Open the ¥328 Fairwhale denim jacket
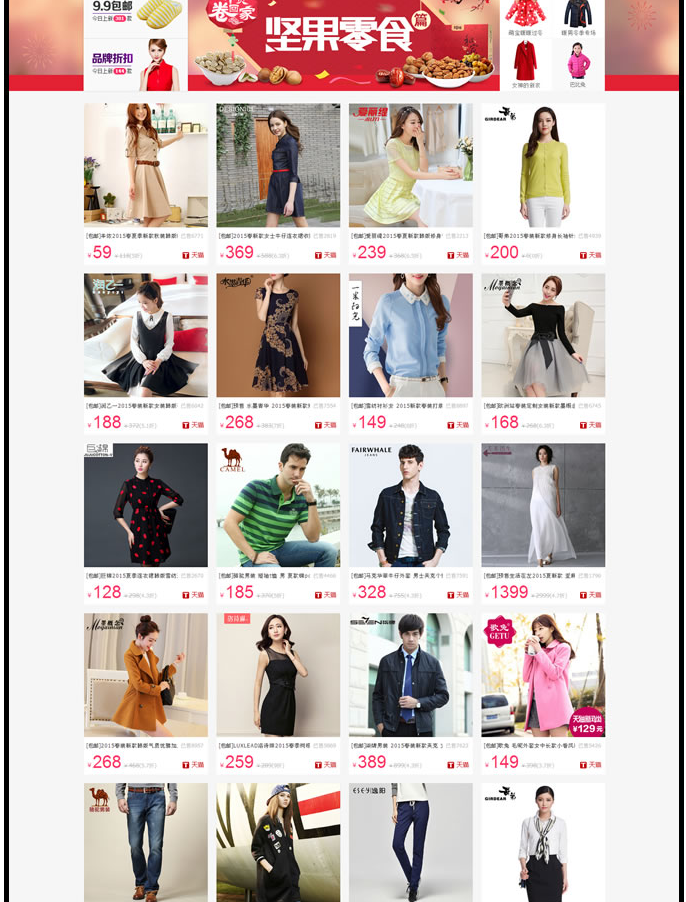Viewport: 686px width, 902px height. click(x=410, y=505)
